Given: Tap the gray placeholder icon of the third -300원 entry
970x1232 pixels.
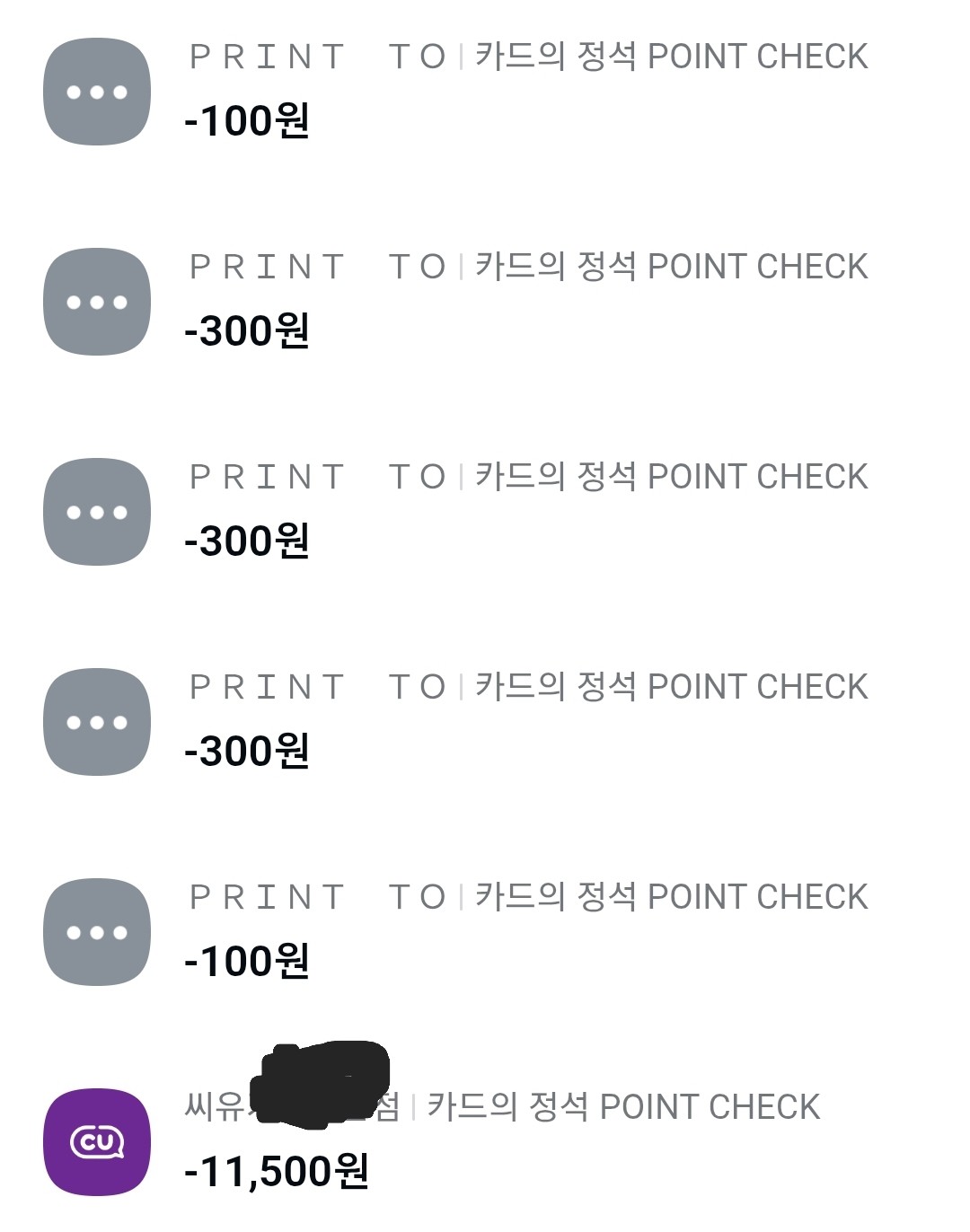Looking at the screenshot, I should coord(97,720).
